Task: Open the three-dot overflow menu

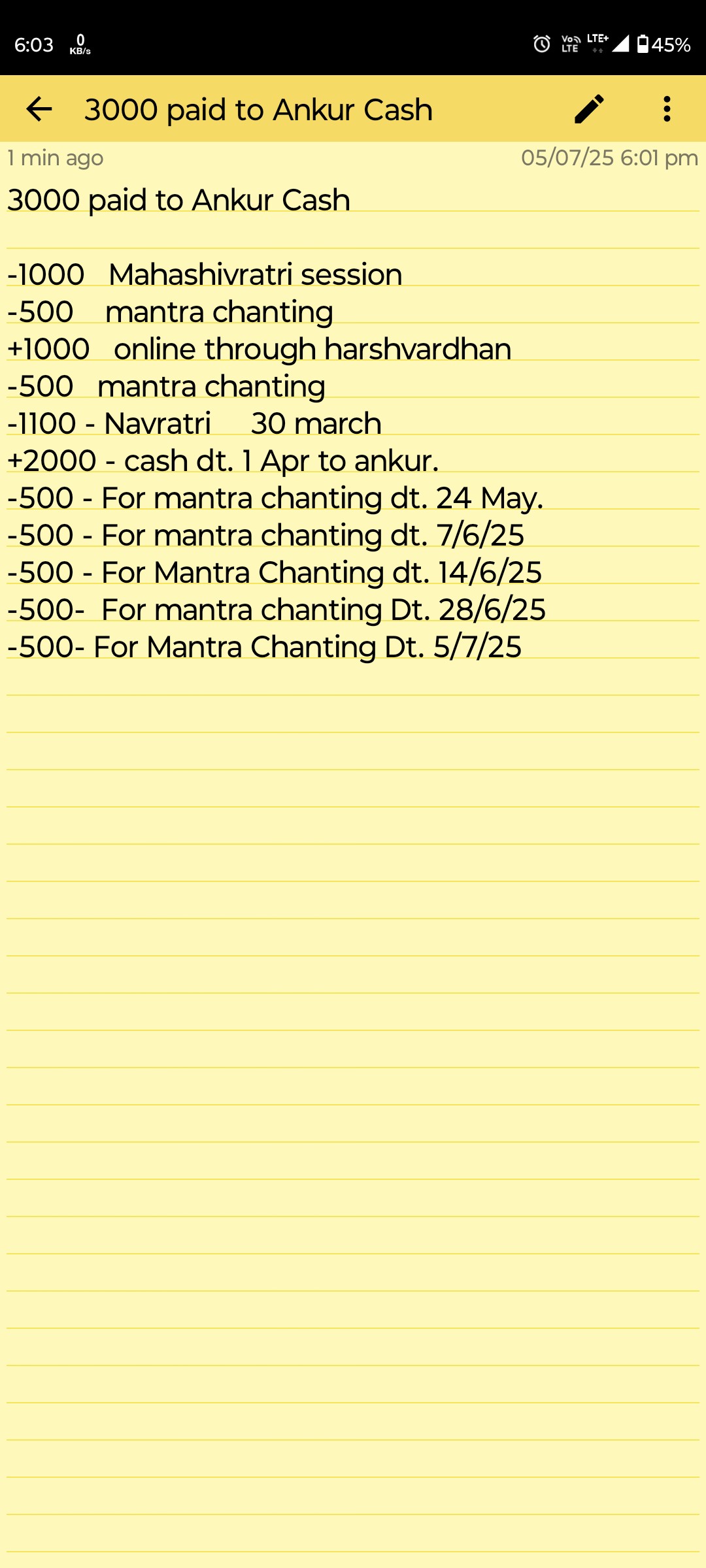Action: tap(667, 108)
